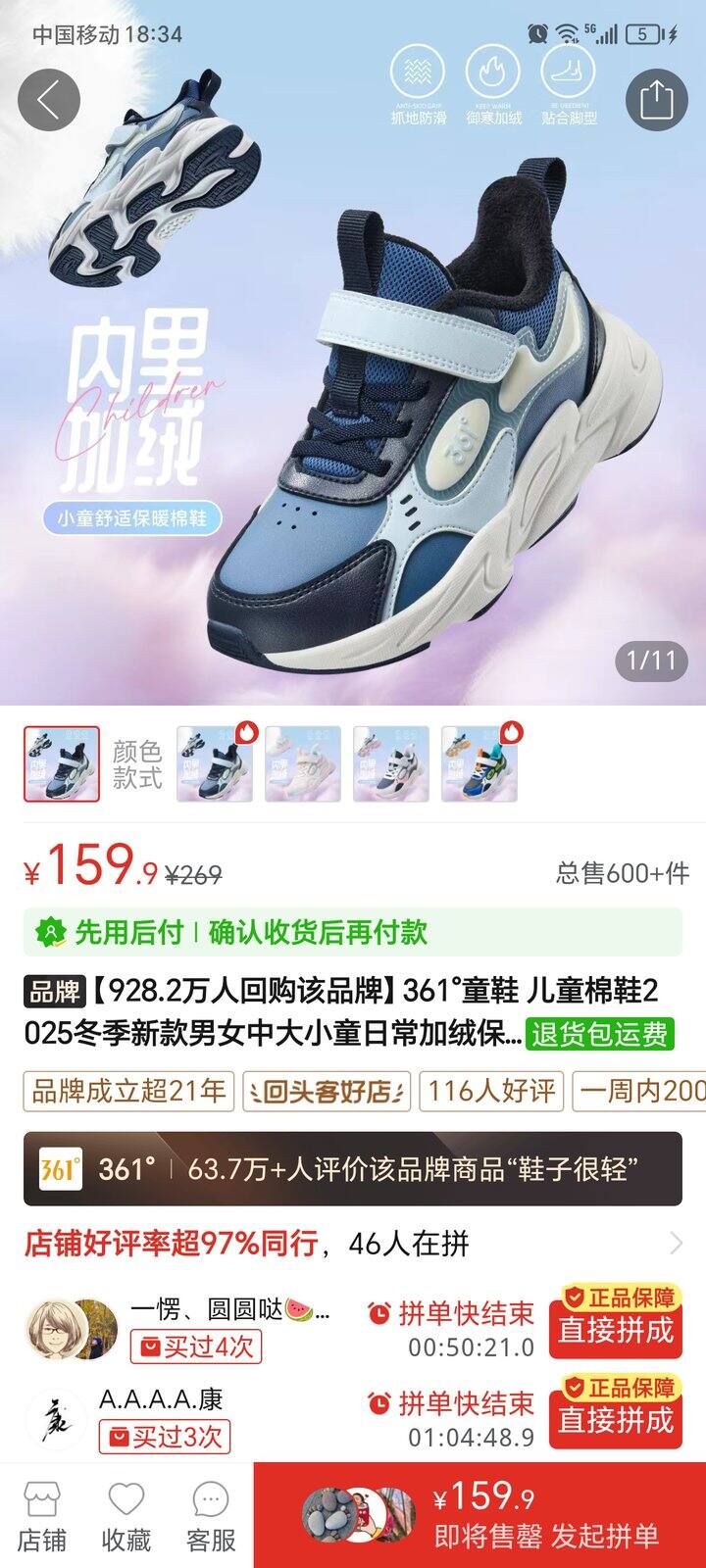Viewport: 706px width, 1568px height.
Task: Select the first color style thumbnail
Action: [x=62, y=764]
